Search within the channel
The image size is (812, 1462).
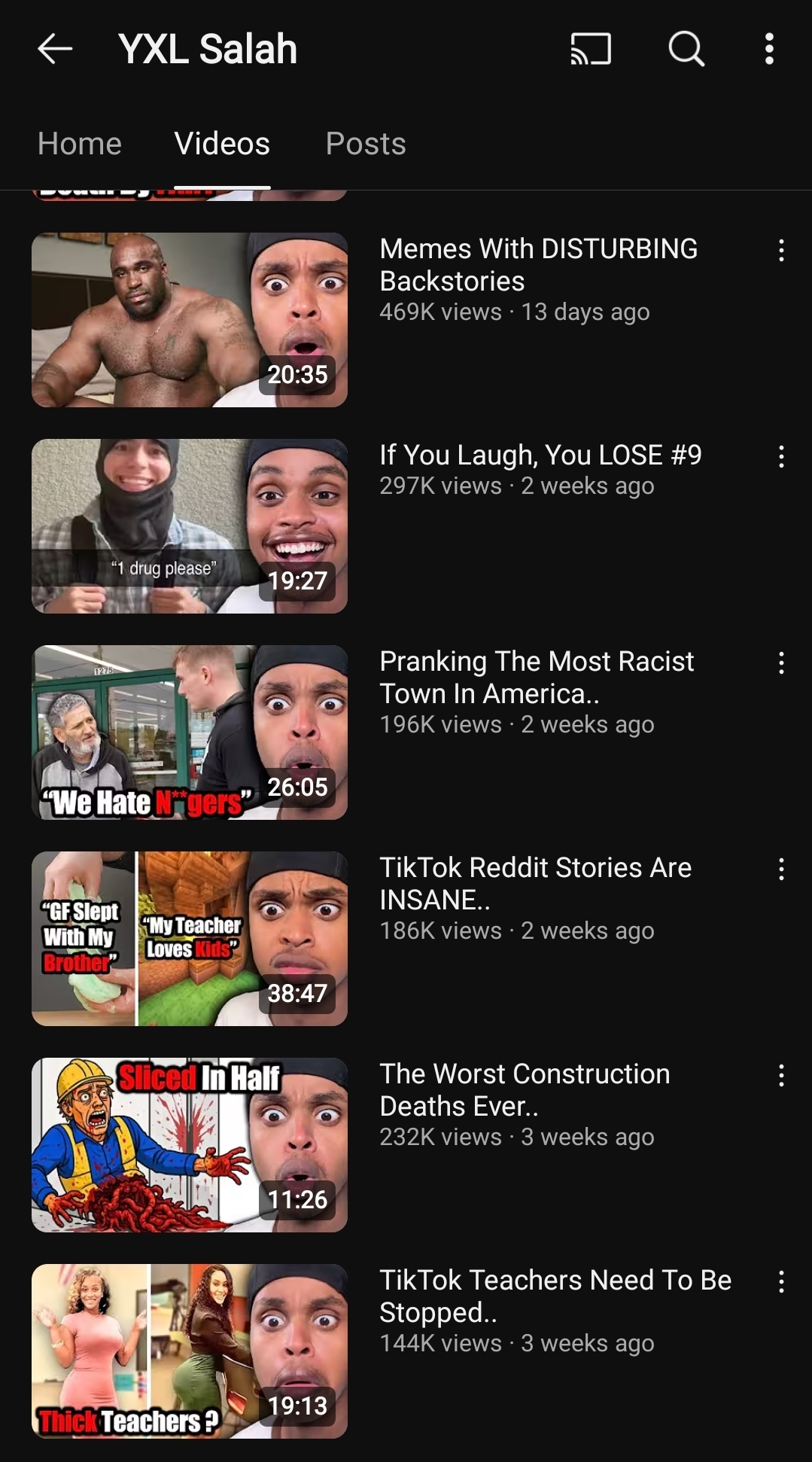pos(686,49)
